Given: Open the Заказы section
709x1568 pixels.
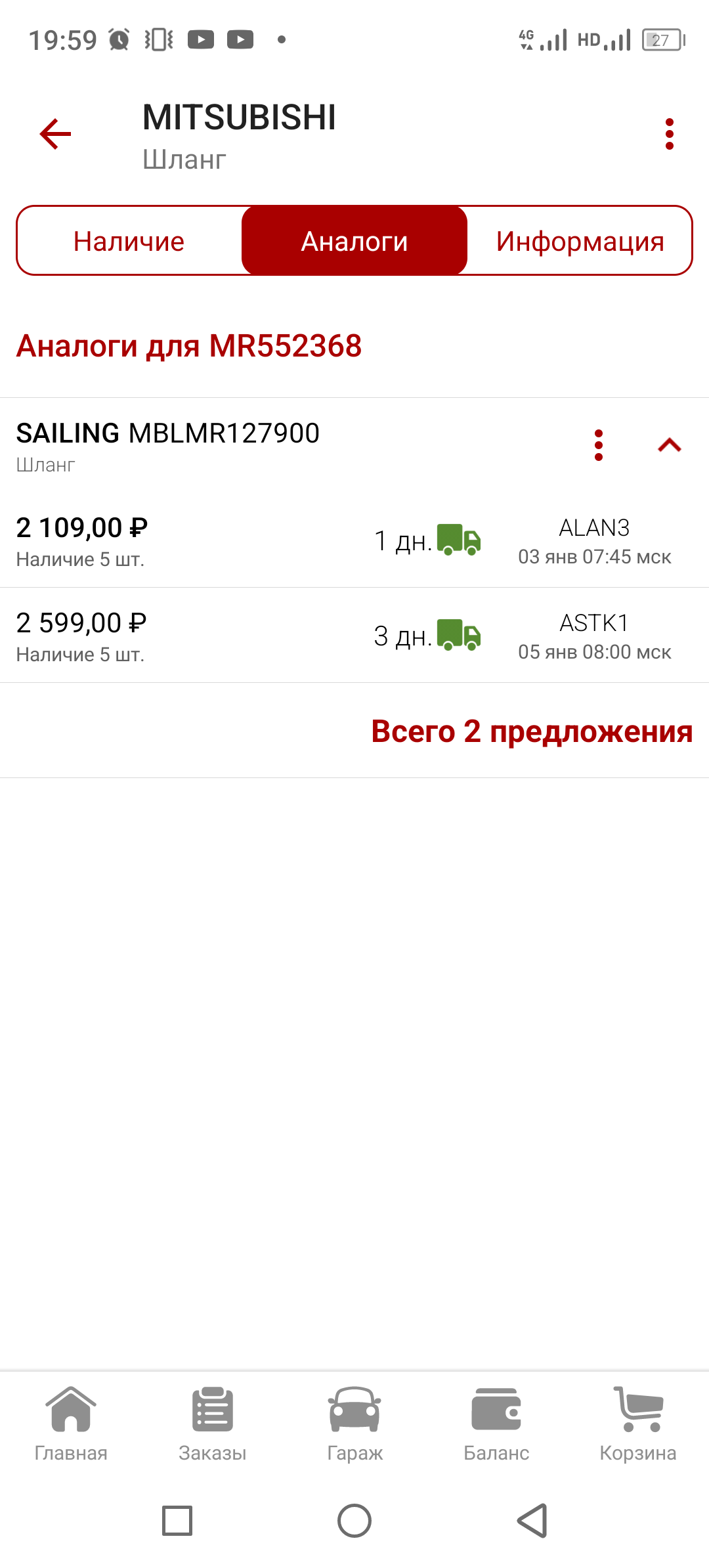Looking at the screenshot, I should point(213,1423).
